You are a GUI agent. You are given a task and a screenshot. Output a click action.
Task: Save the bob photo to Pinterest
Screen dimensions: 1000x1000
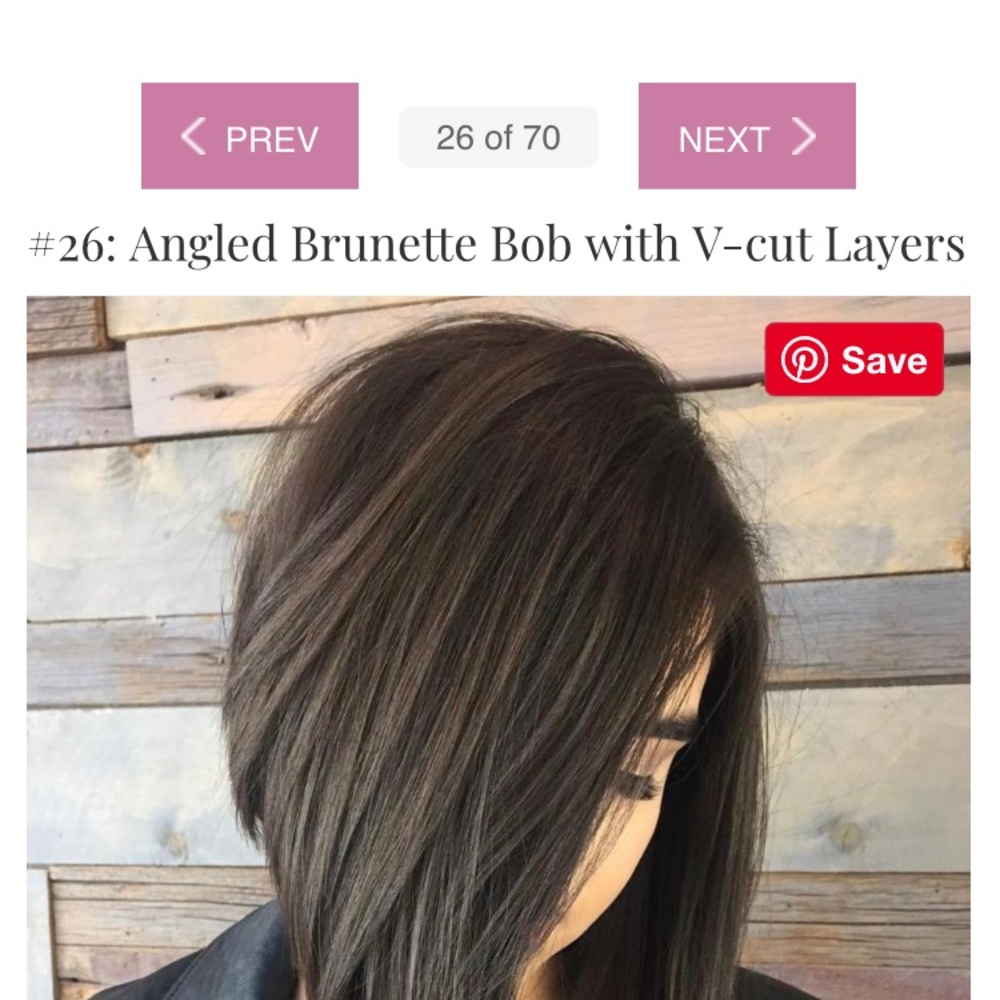click(x=854, y=360)
